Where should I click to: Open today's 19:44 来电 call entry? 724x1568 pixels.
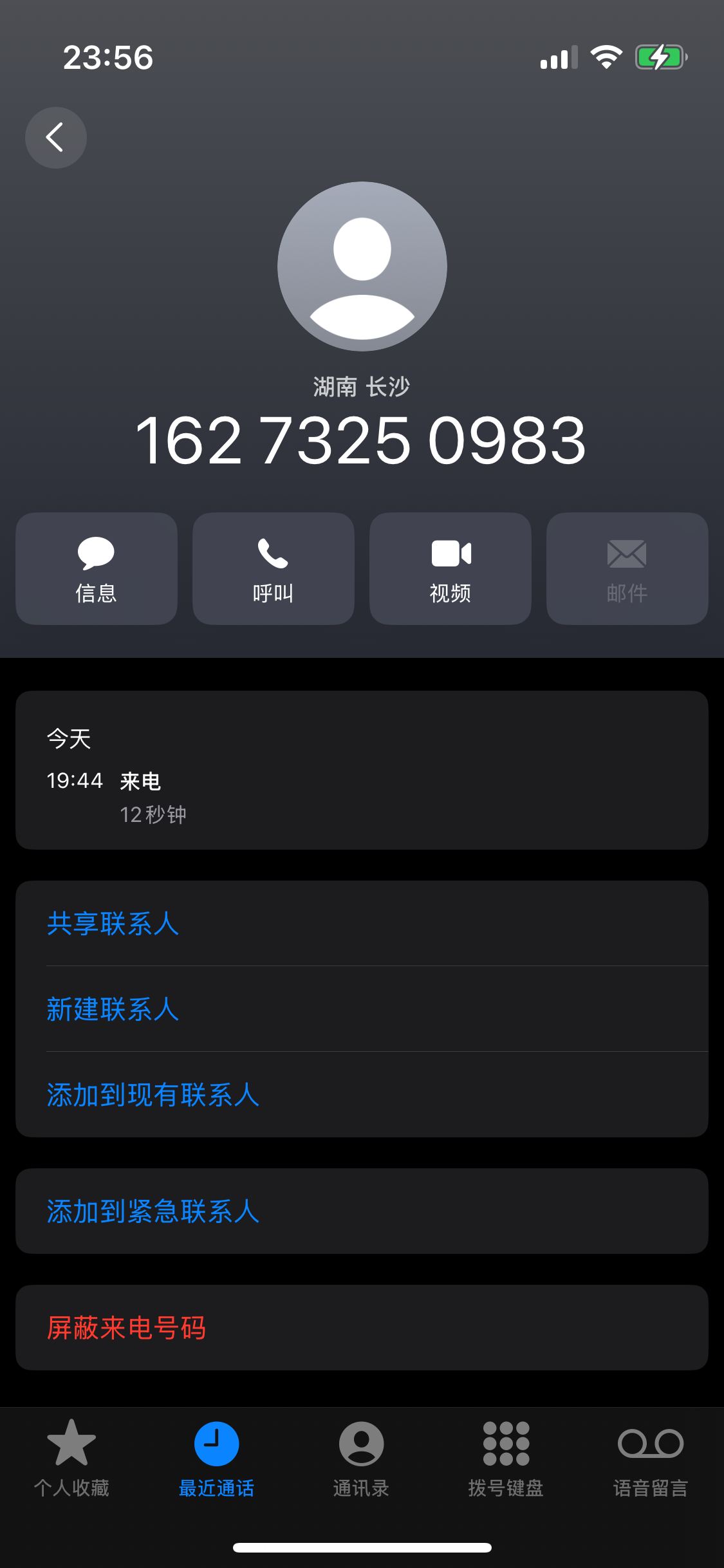[x=362, y=796]
